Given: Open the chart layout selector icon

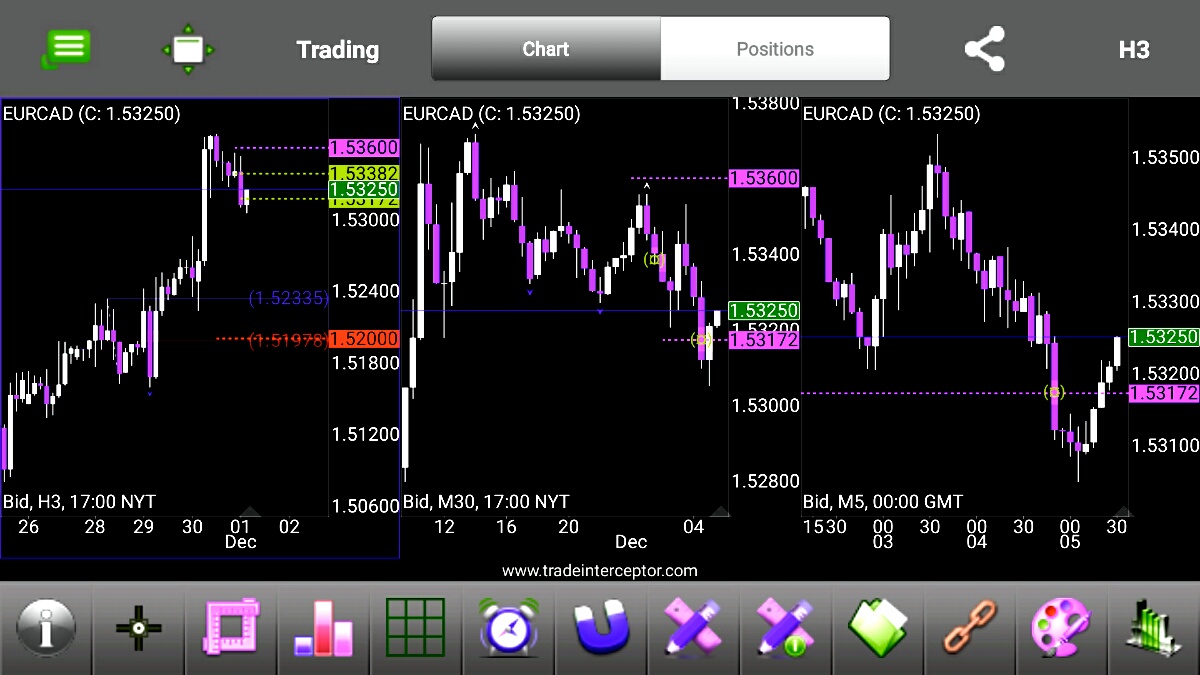Looking at the screenshot, I should tap(187, 49).
